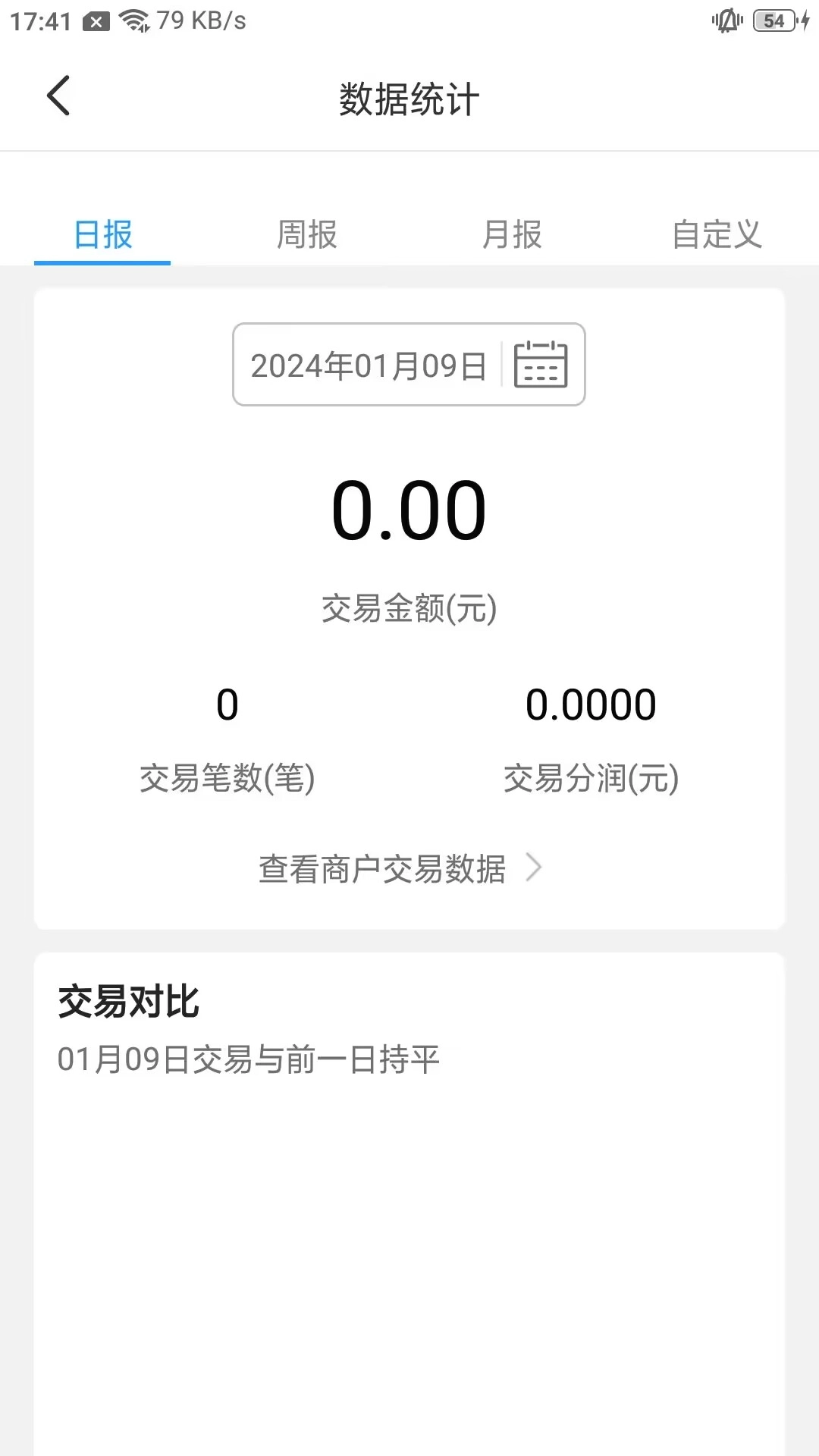Select the currently active 日报 tab

click(x=102, y=235)
